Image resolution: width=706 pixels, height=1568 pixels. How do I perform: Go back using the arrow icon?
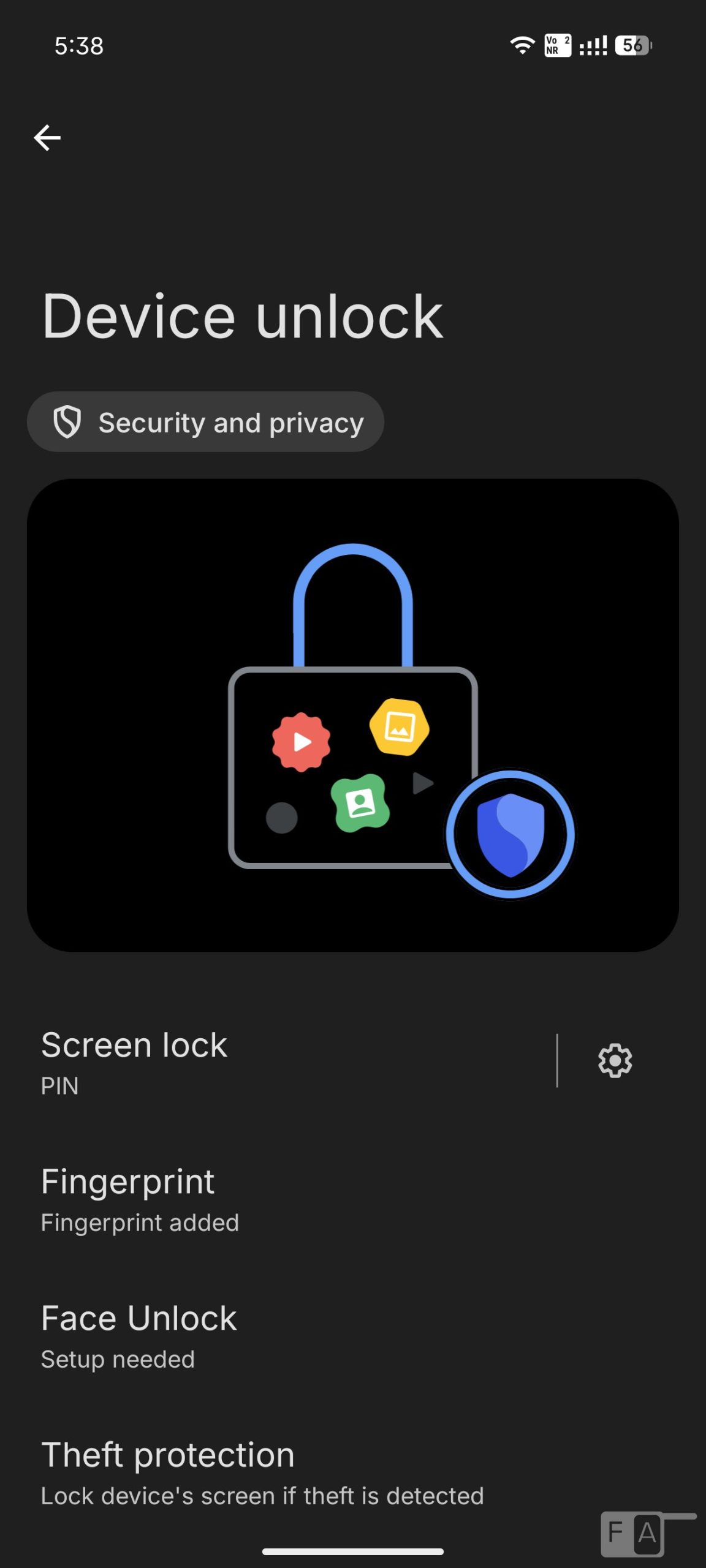47,138
